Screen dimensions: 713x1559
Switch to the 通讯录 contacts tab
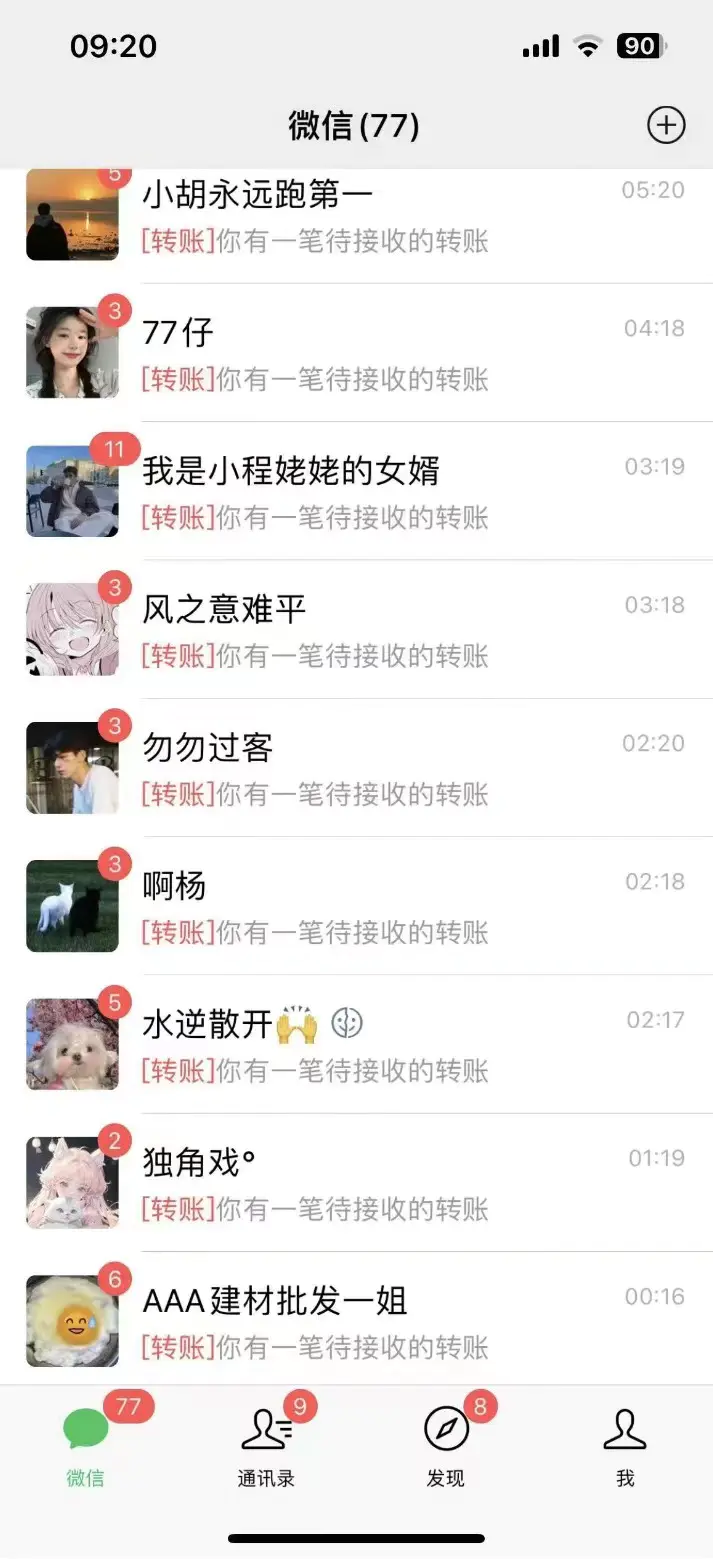266,1445
